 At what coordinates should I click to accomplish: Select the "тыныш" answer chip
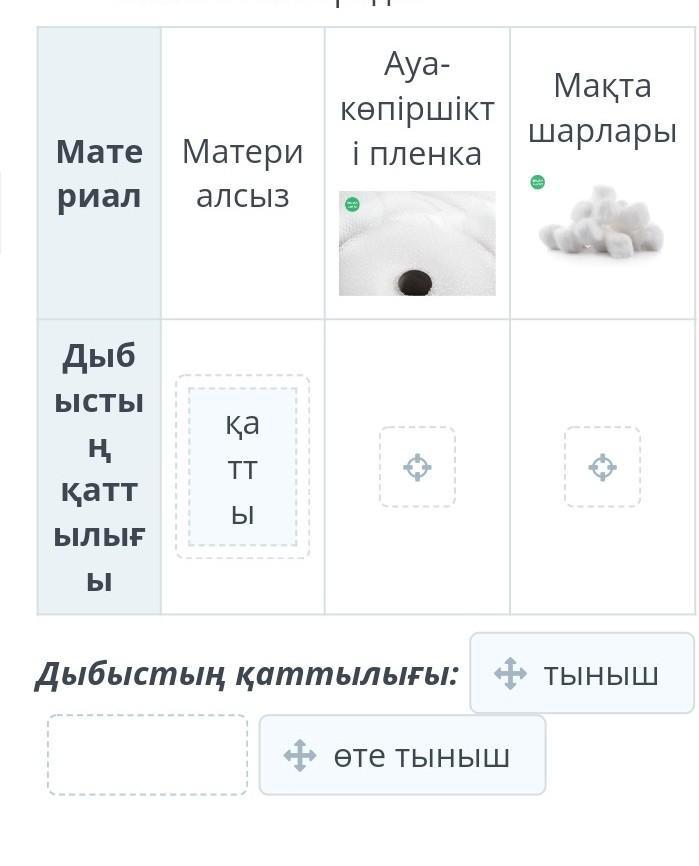point(581,674)
